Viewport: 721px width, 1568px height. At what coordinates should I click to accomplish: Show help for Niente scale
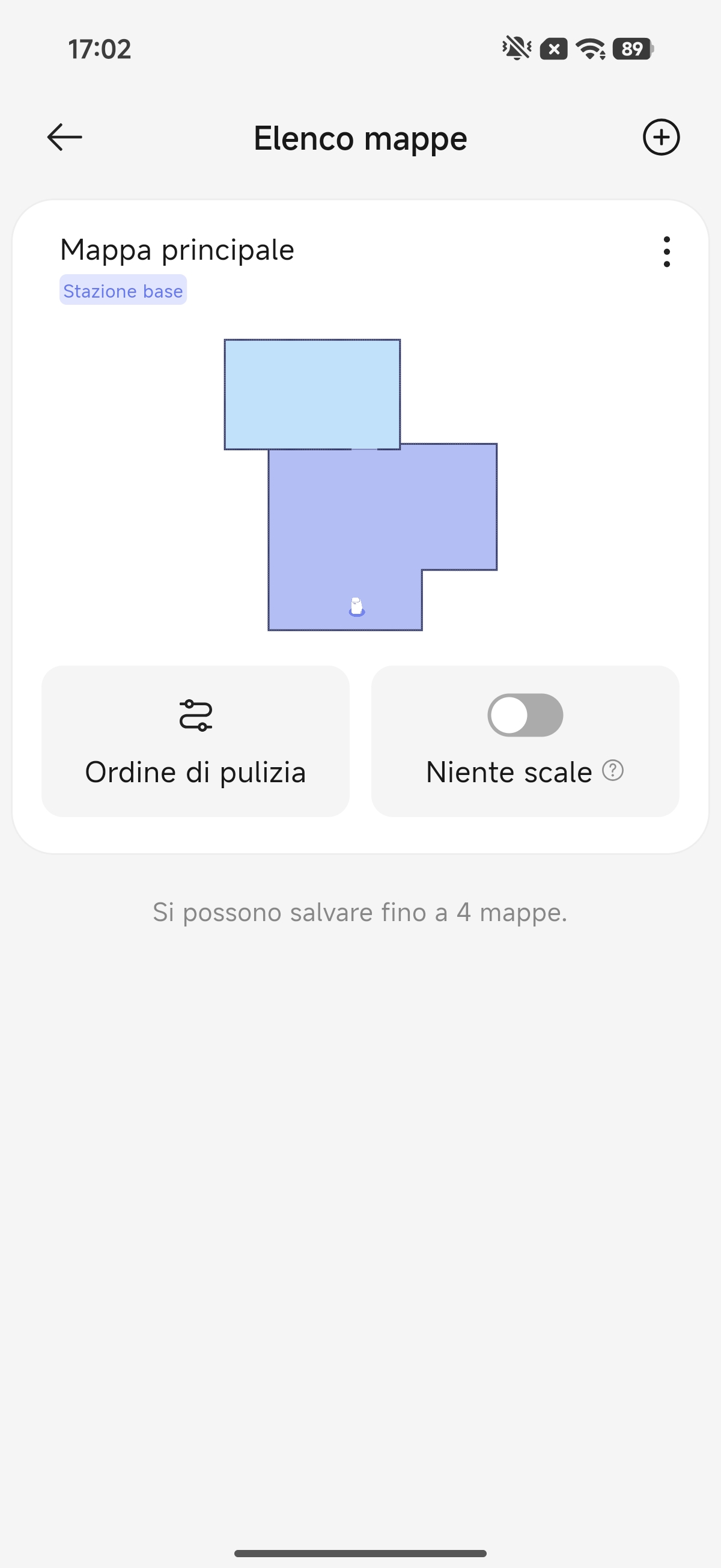click(x=613, y=771)
